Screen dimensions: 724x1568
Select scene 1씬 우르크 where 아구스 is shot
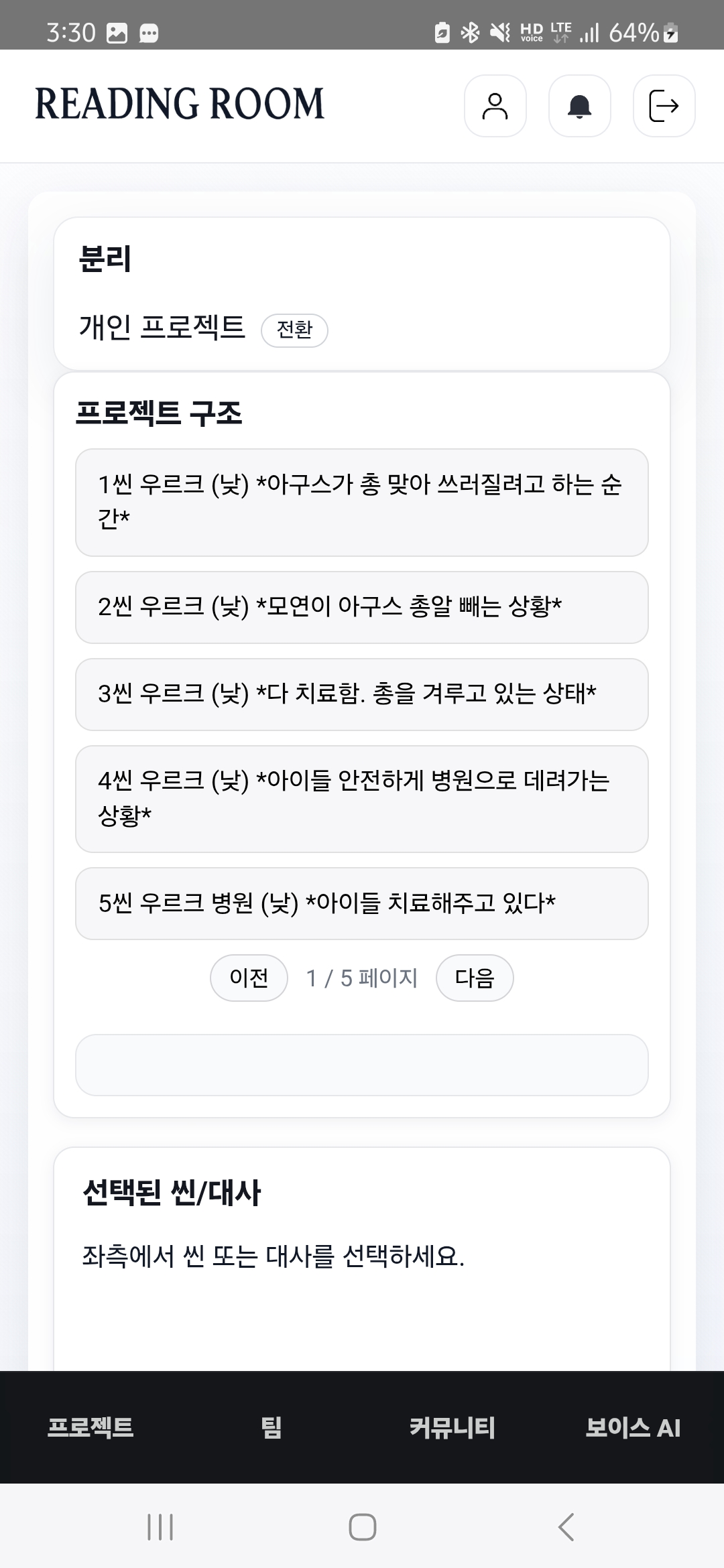point(362,503)
